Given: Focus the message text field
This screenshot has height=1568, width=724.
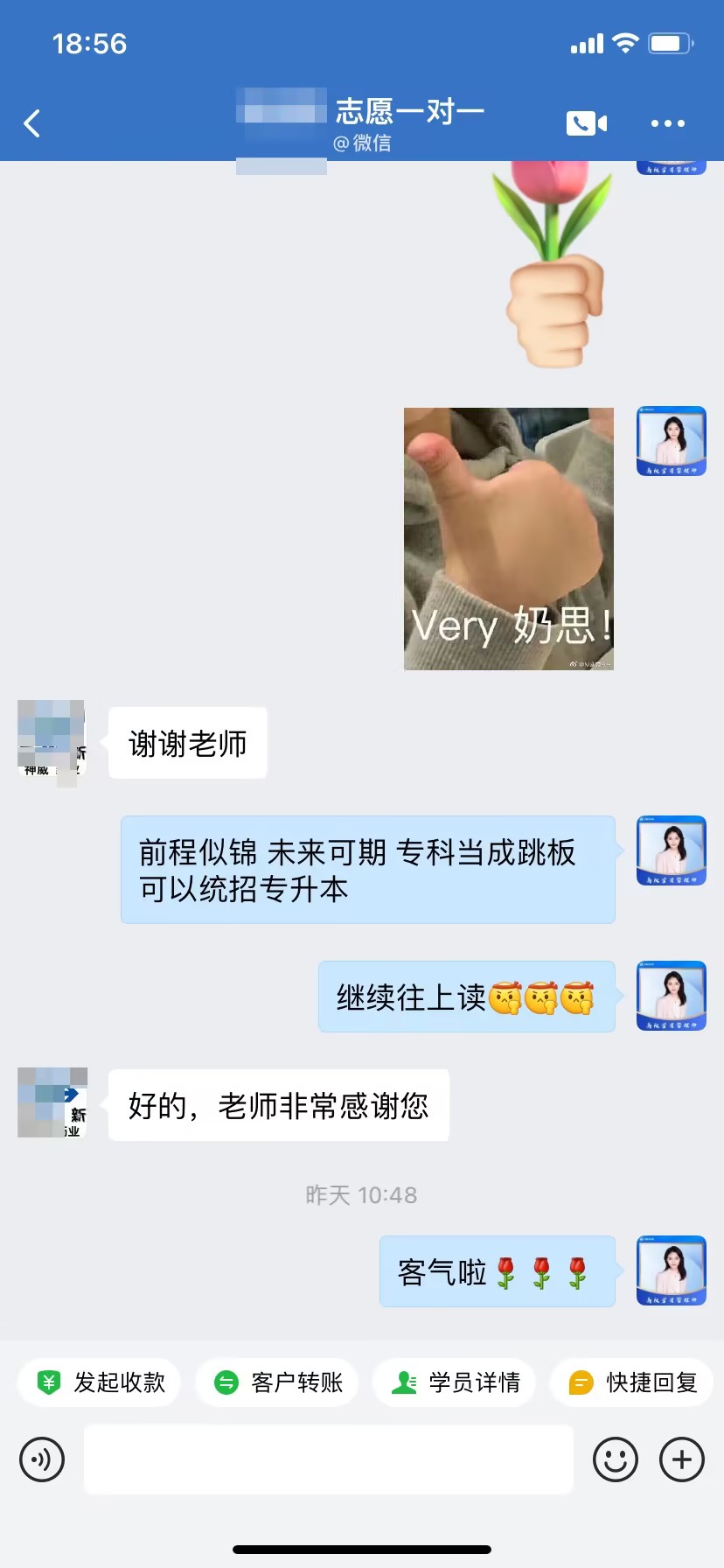Looking at the screenshot, I should 328,1459.
